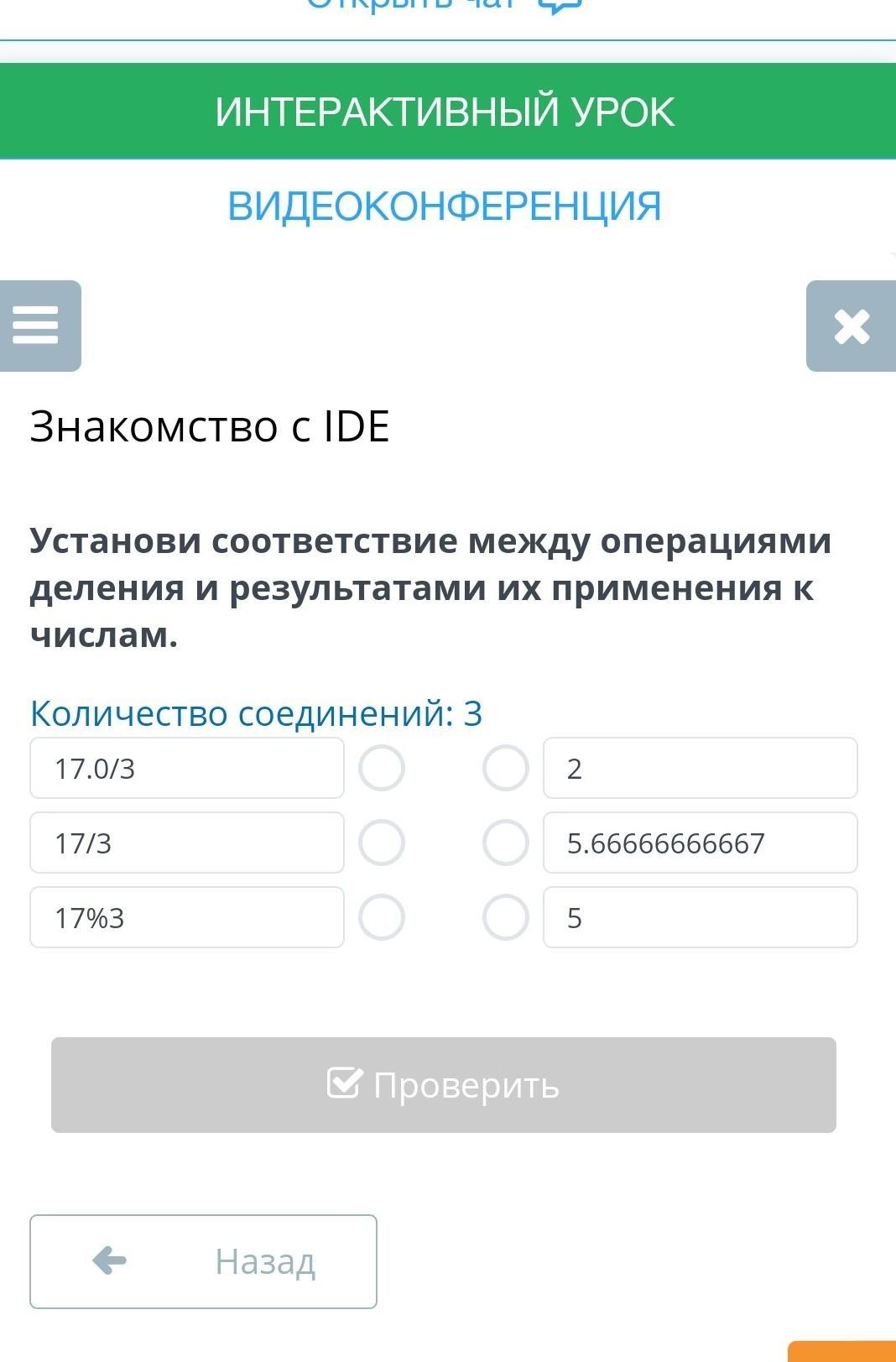Select the connector circle beside answer 2
This screenshot has height=1362, width=896.
[x=506, y=768]
